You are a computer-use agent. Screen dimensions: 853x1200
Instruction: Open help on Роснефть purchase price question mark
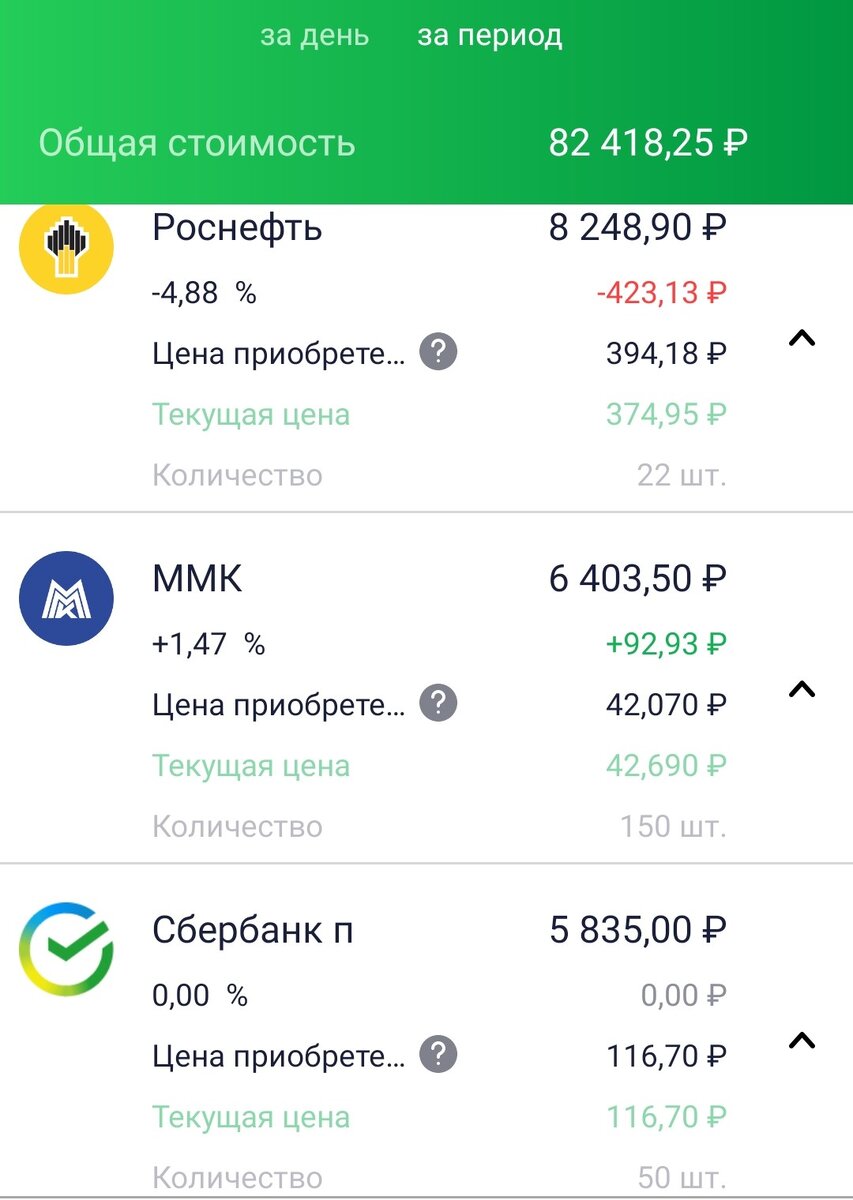coord(437,351)
